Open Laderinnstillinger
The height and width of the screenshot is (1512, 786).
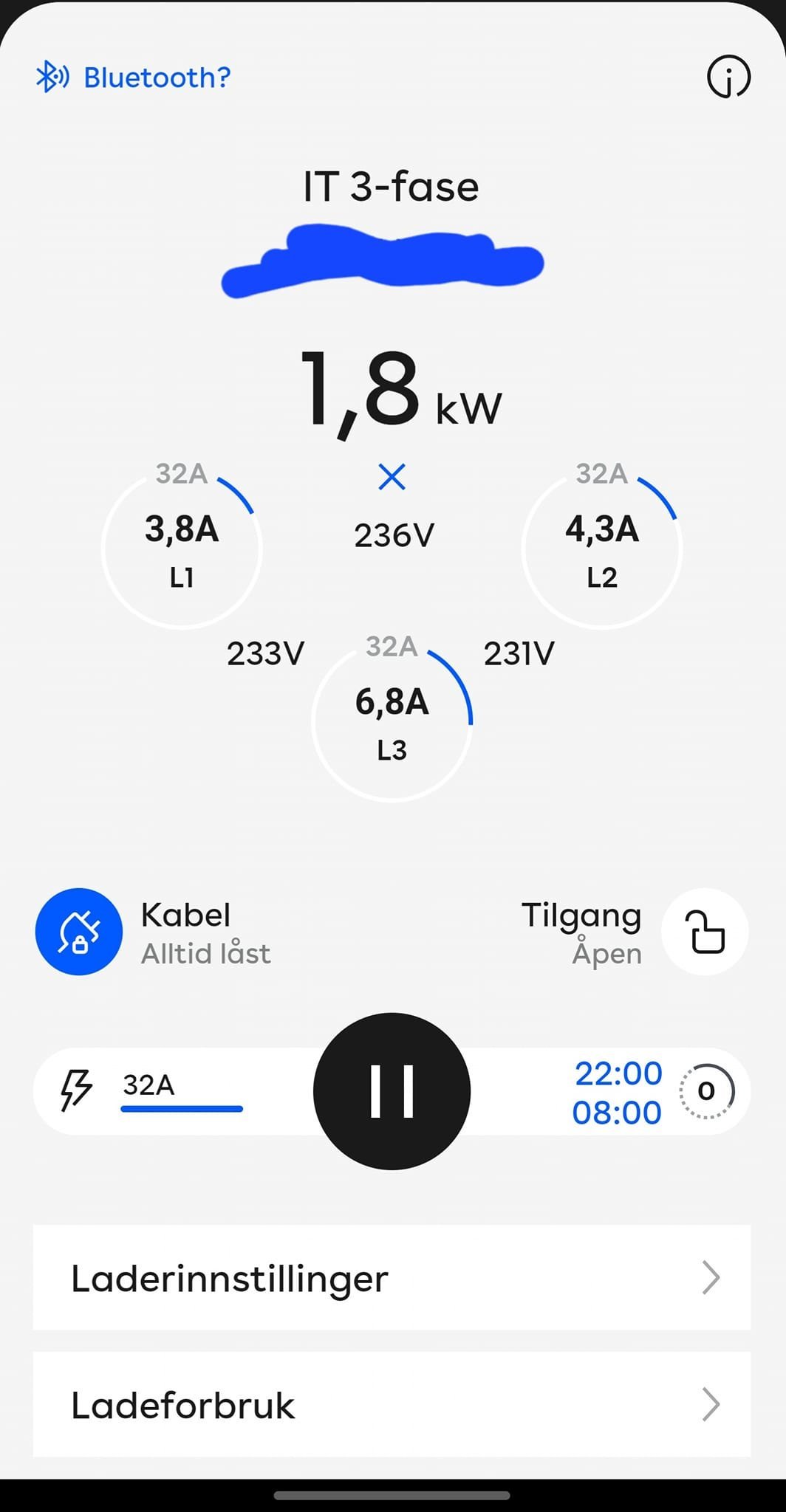pyautogui.click(x=392, y=1278)
